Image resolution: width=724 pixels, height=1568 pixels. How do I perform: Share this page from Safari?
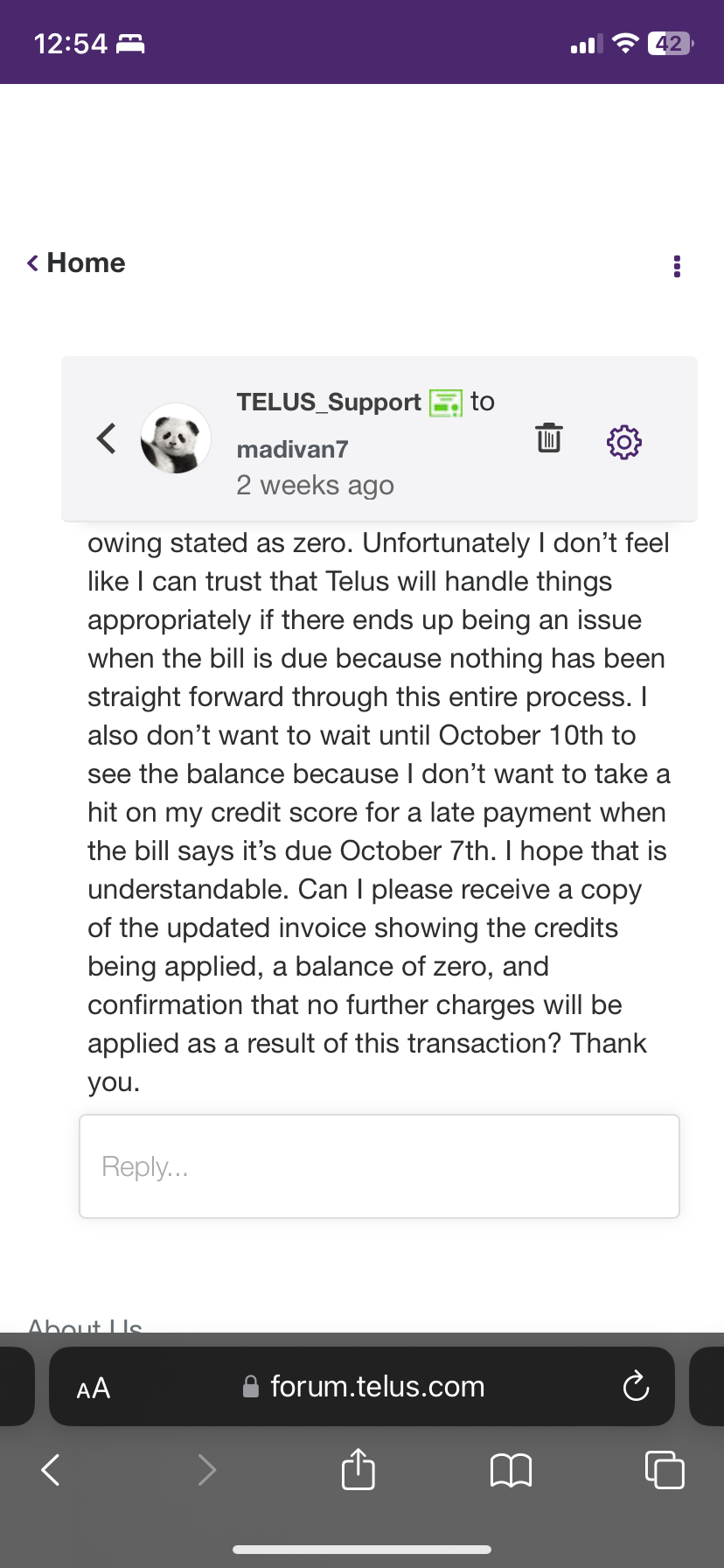pyautogui.click(x=358, y=1469)
